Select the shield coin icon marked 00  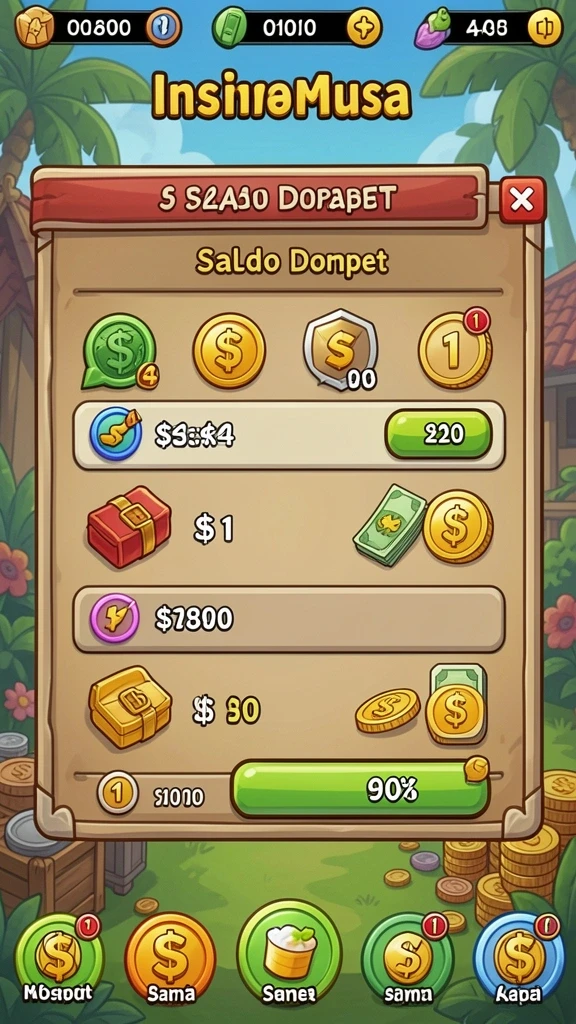[340, 350]
